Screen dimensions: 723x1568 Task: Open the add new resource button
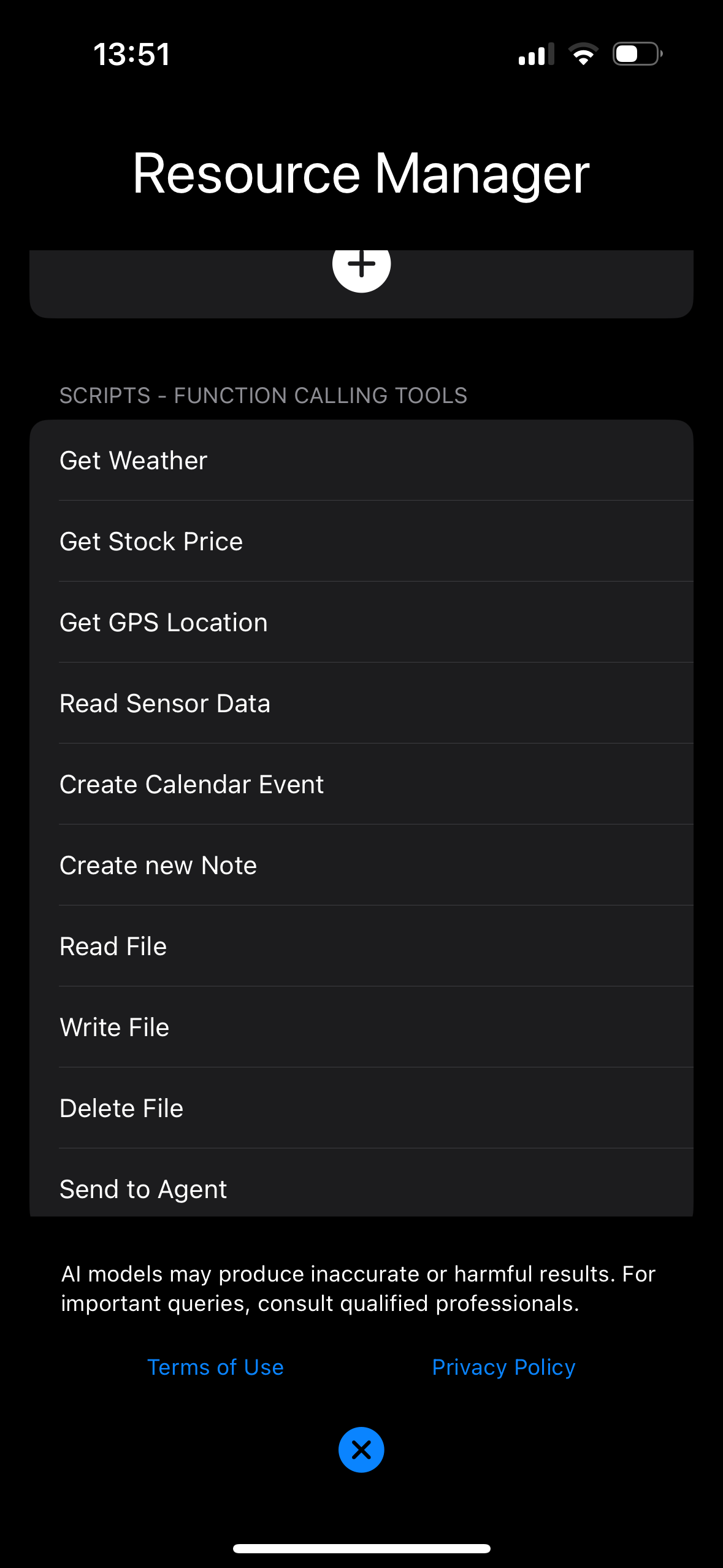coord(361,266)
